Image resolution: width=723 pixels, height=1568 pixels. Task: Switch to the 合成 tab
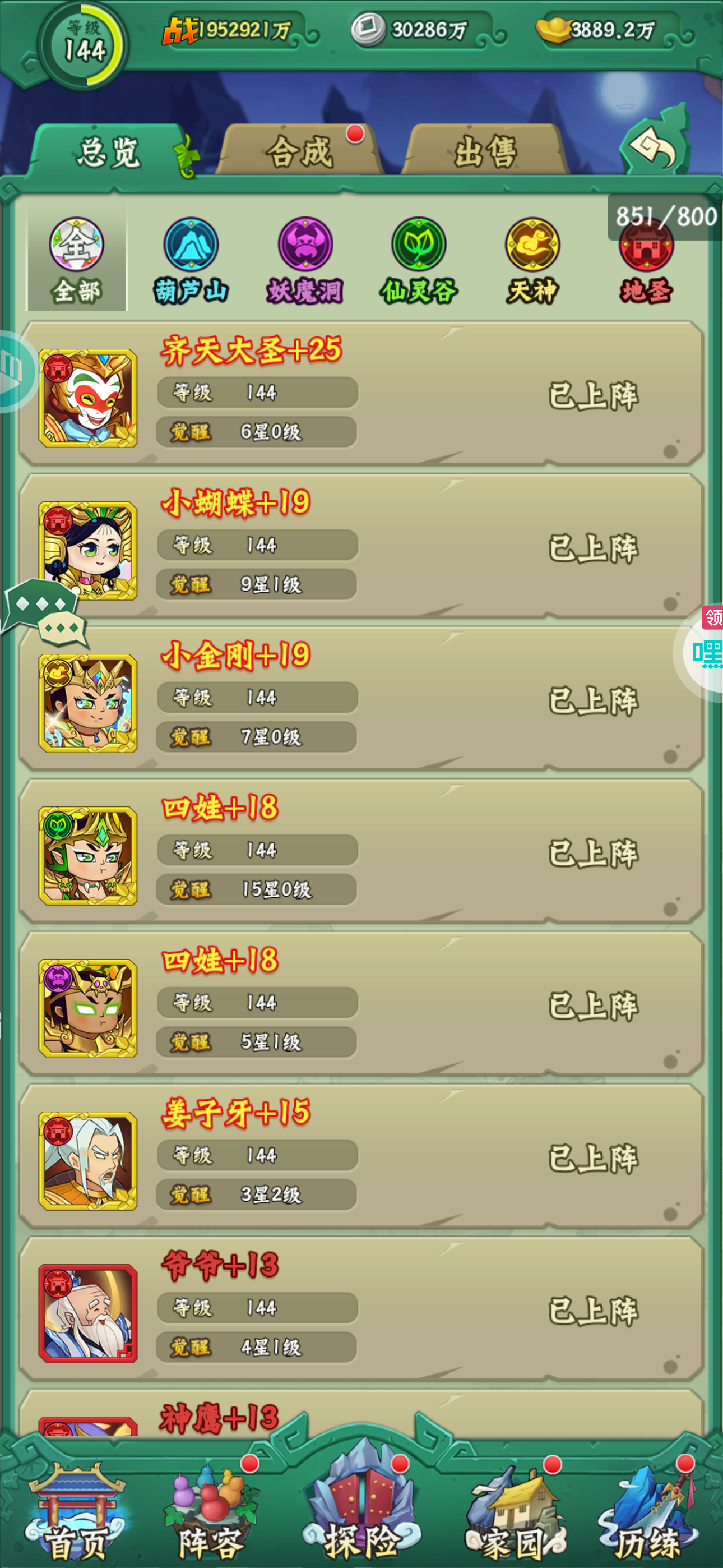(x=300, y=151)
